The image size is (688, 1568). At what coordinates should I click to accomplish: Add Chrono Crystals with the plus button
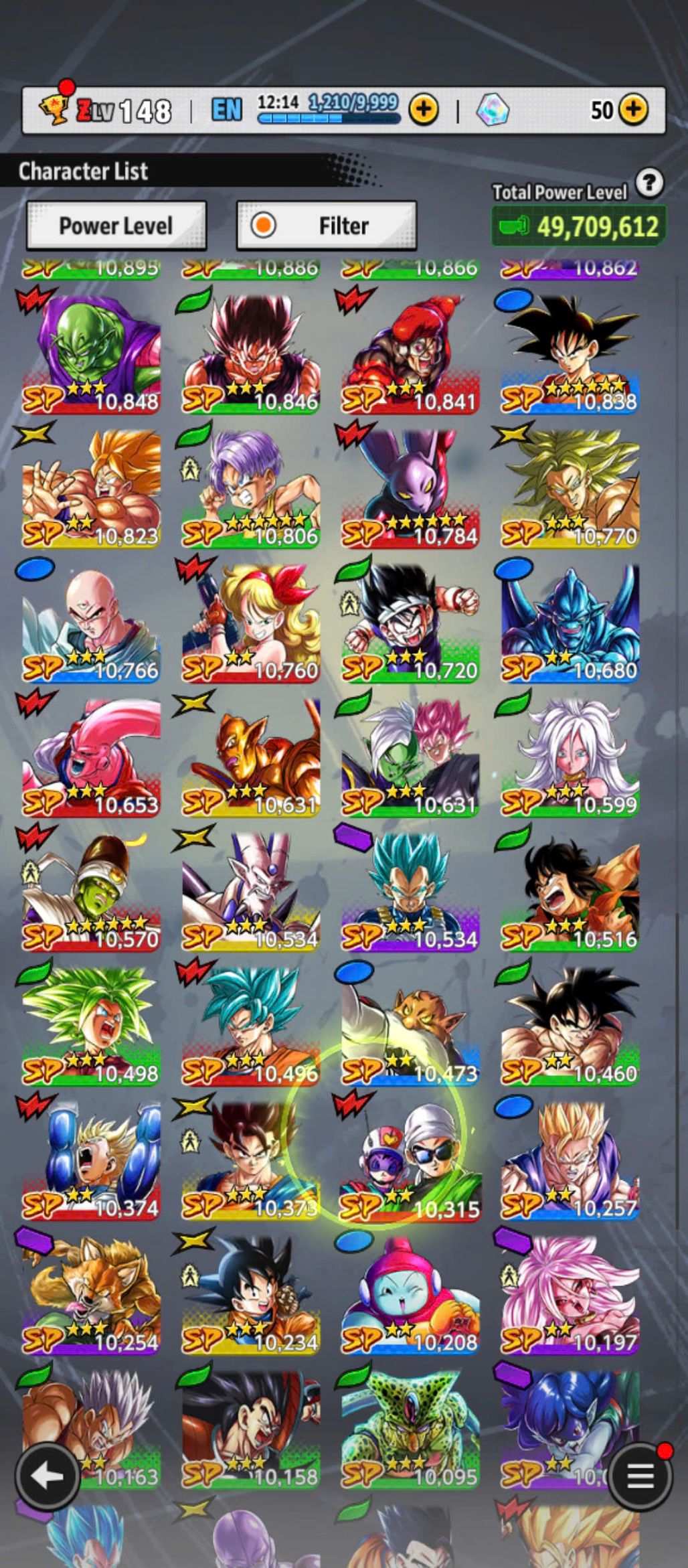pyautogui.click(x=632, y=109)
